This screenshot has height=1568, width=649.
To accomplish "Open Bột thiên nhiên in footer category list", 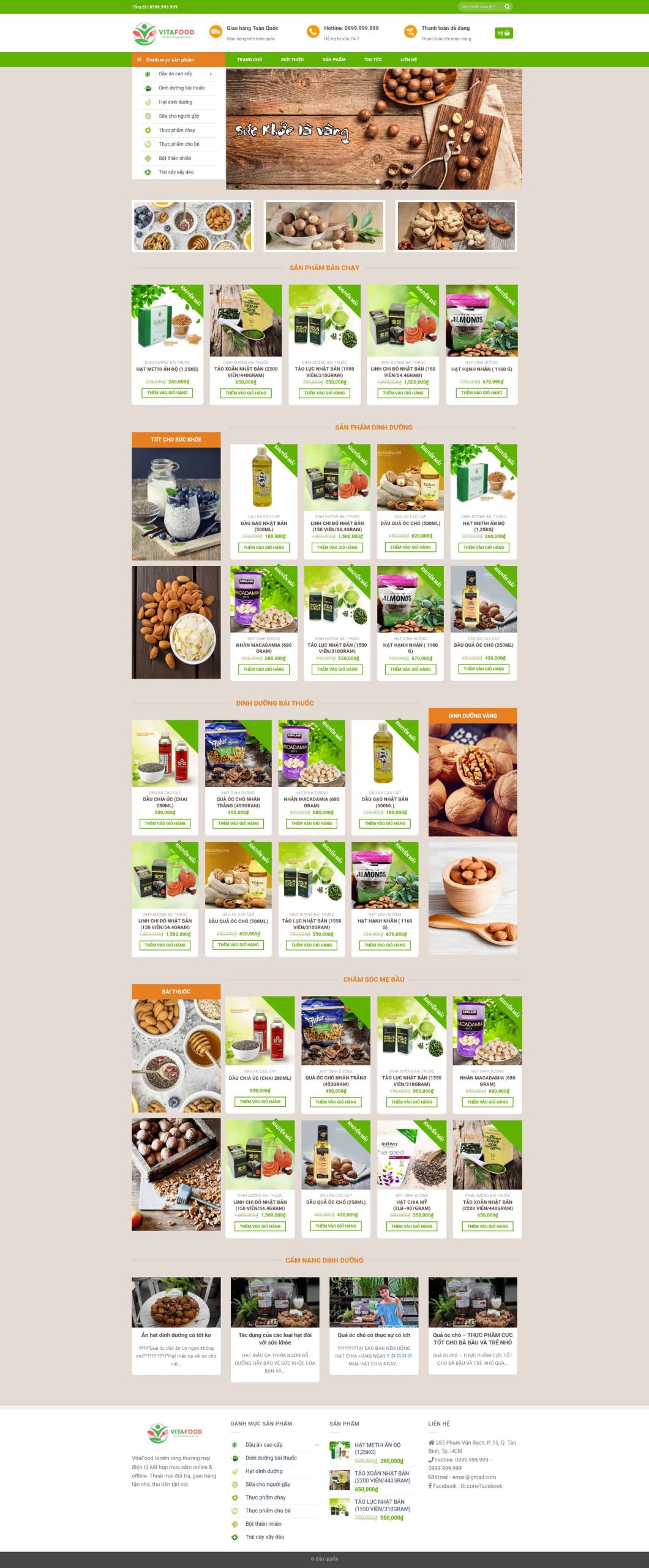I will click(x=263, y=1524).
